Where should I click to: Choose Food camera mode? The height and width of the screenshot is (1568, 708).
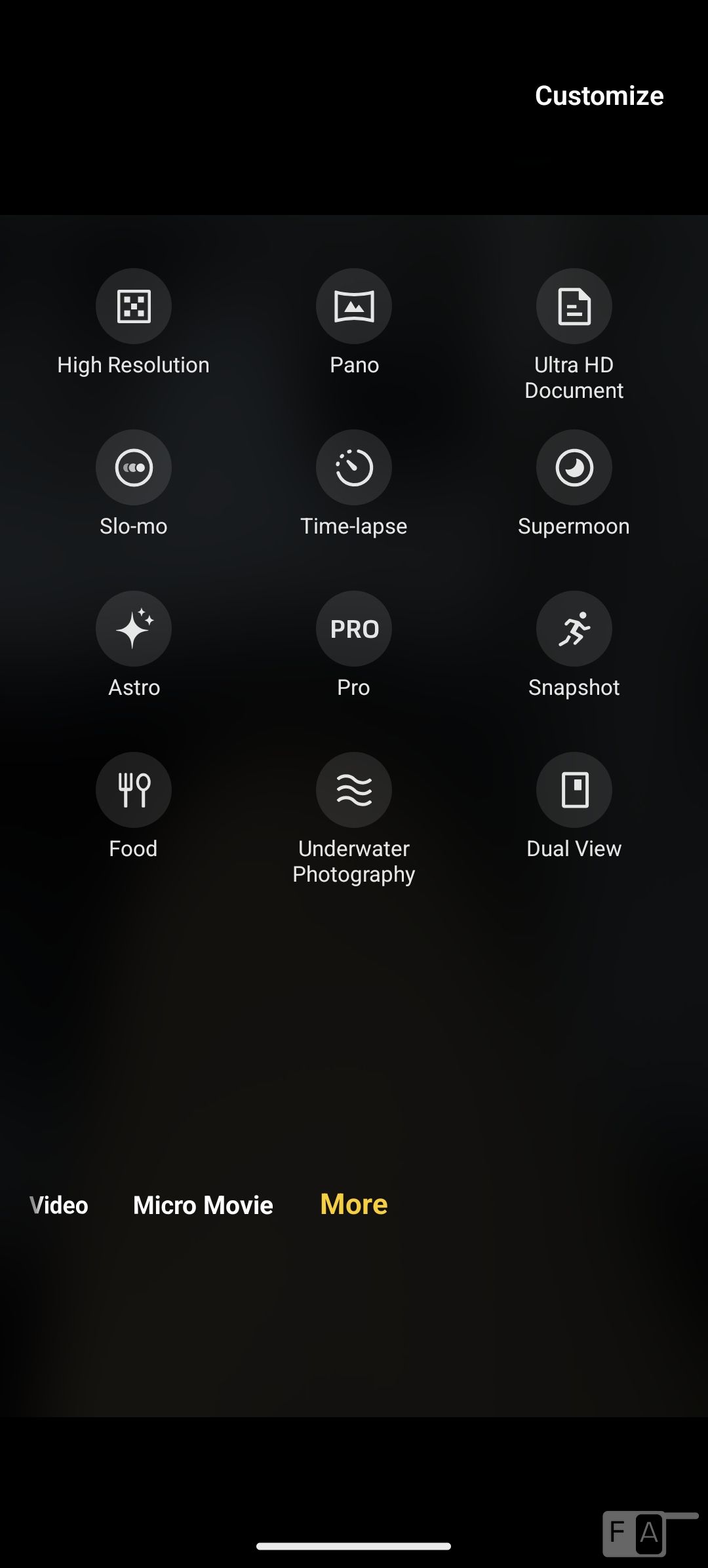134,790
